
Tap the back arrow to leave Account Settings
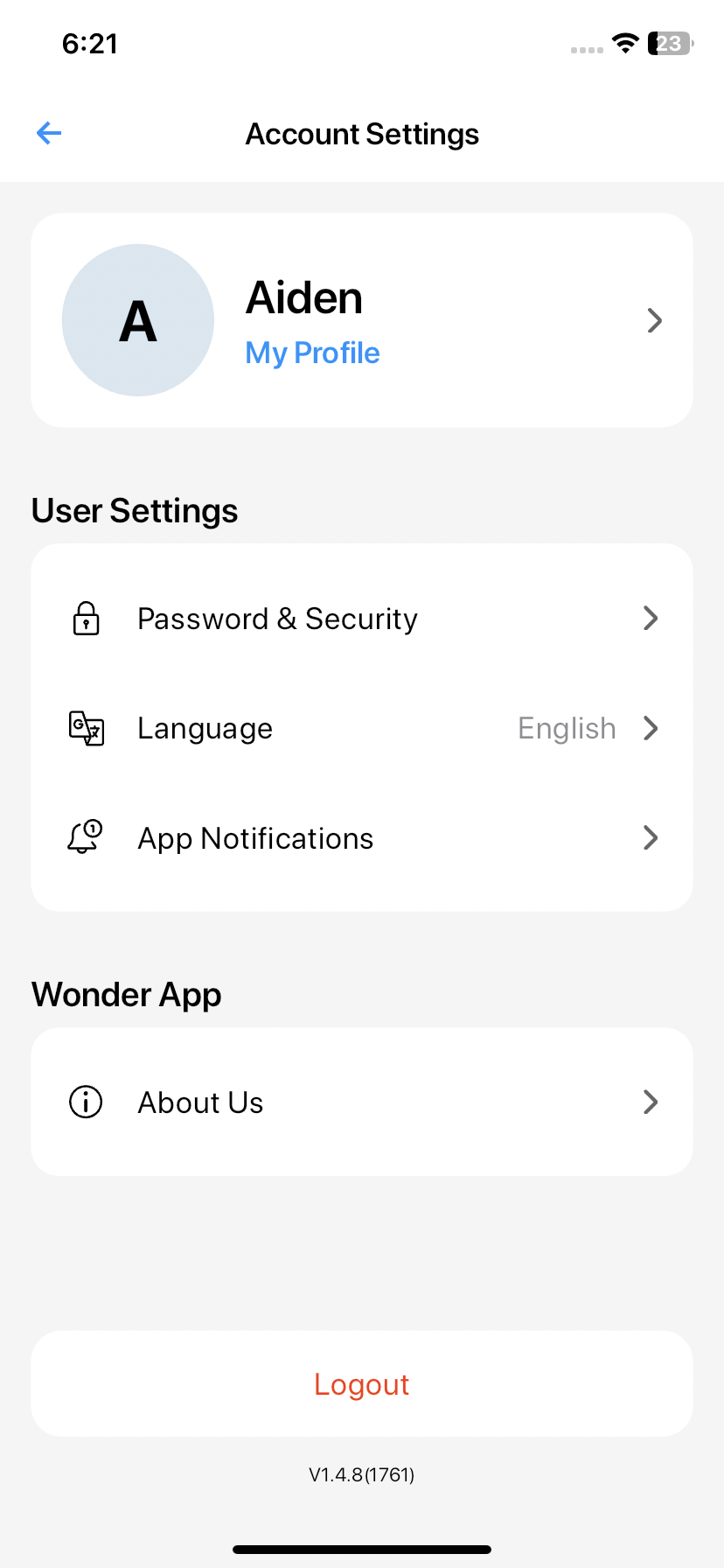click(x=48, y=133)
